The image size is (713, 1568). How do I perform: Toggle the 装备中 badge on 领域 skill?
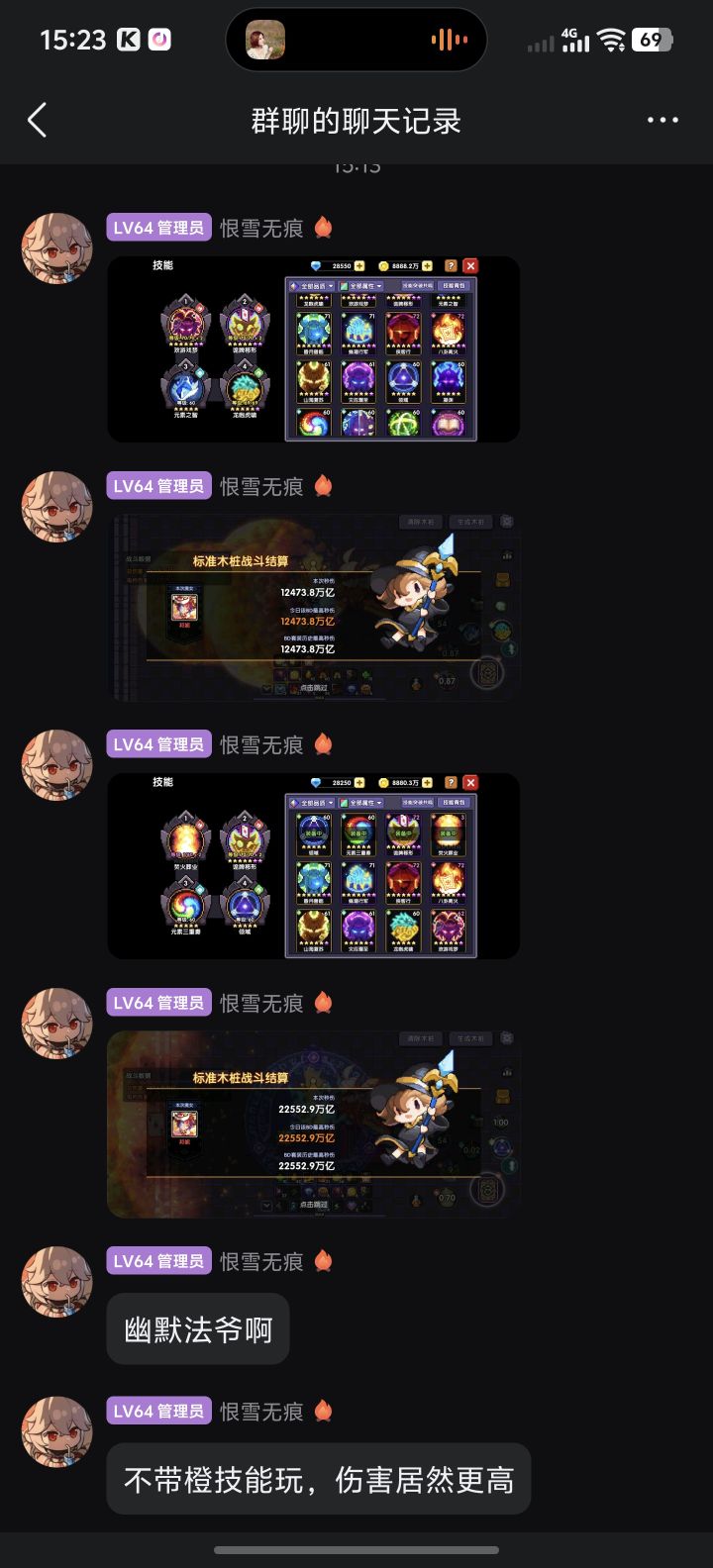(315, 834)
